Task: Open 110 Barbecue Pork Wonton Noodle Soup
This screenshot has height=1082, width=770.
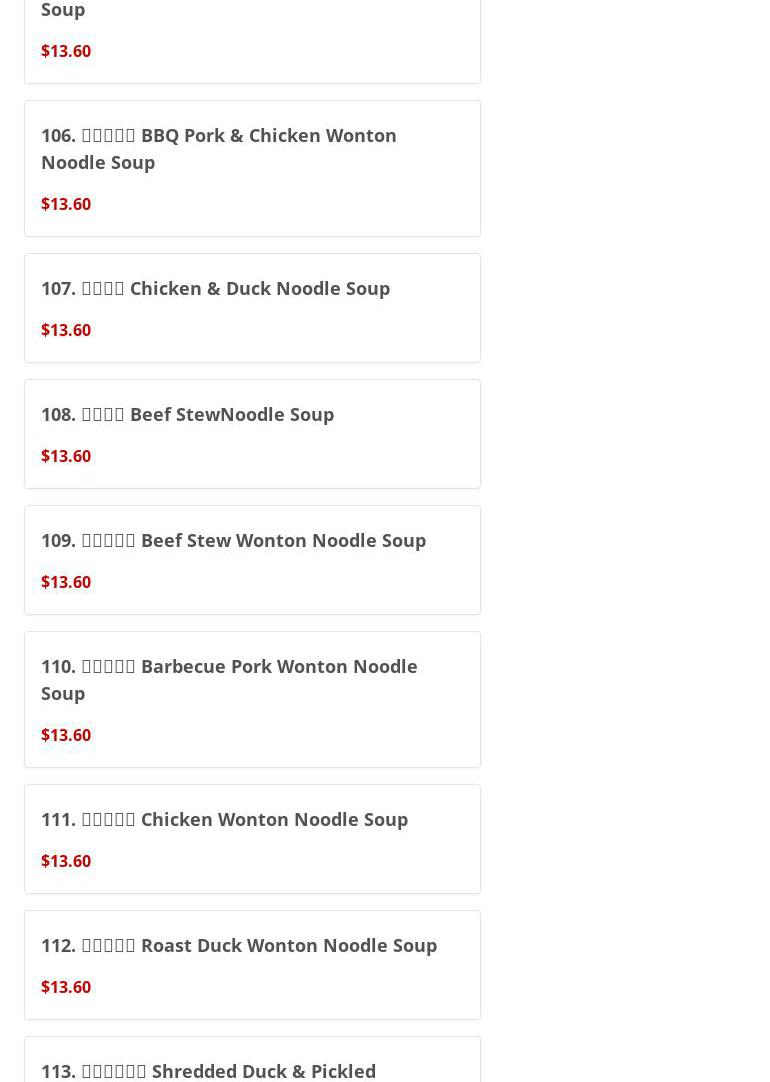Action: pyautogui.click(x=229, y=680)
